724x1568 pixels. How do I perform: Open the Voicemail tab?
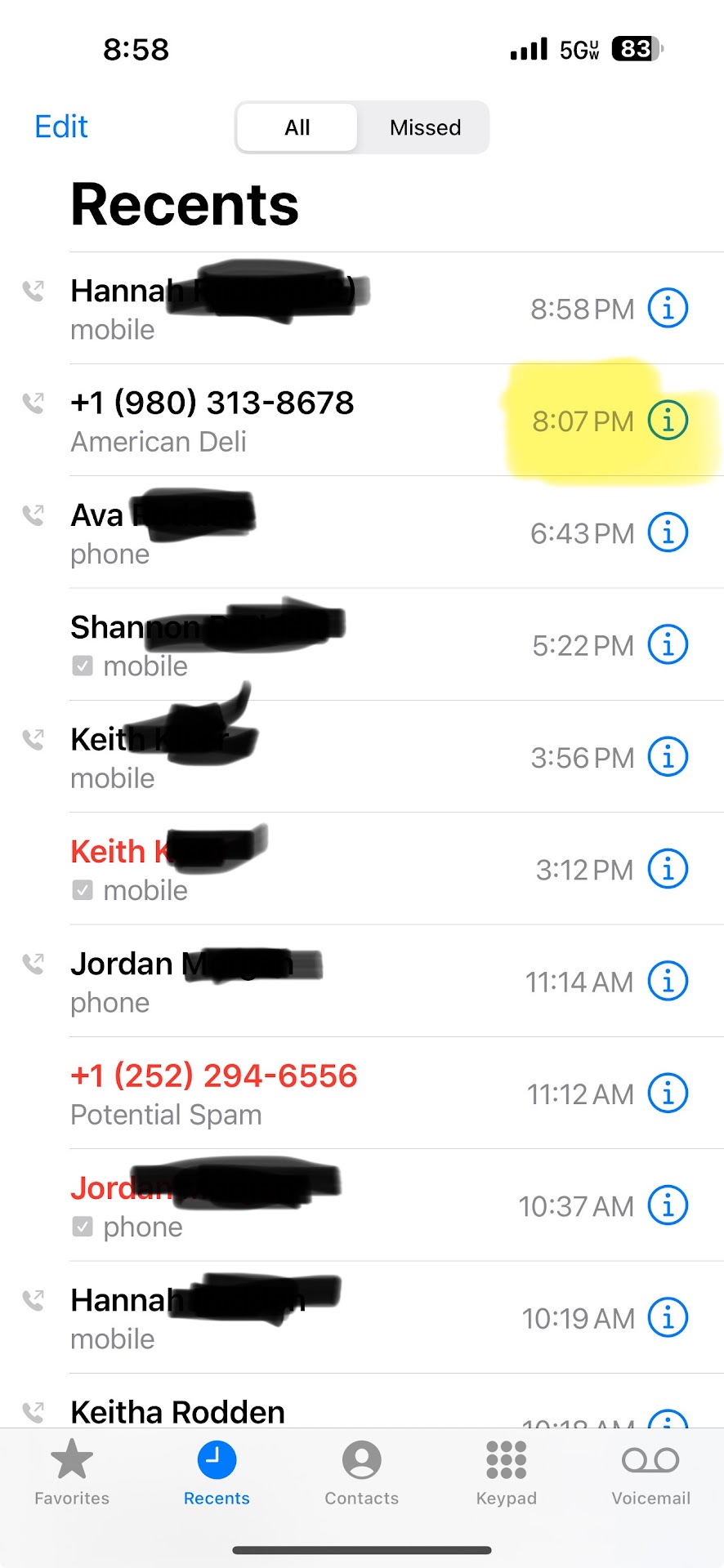[650, 1472]
